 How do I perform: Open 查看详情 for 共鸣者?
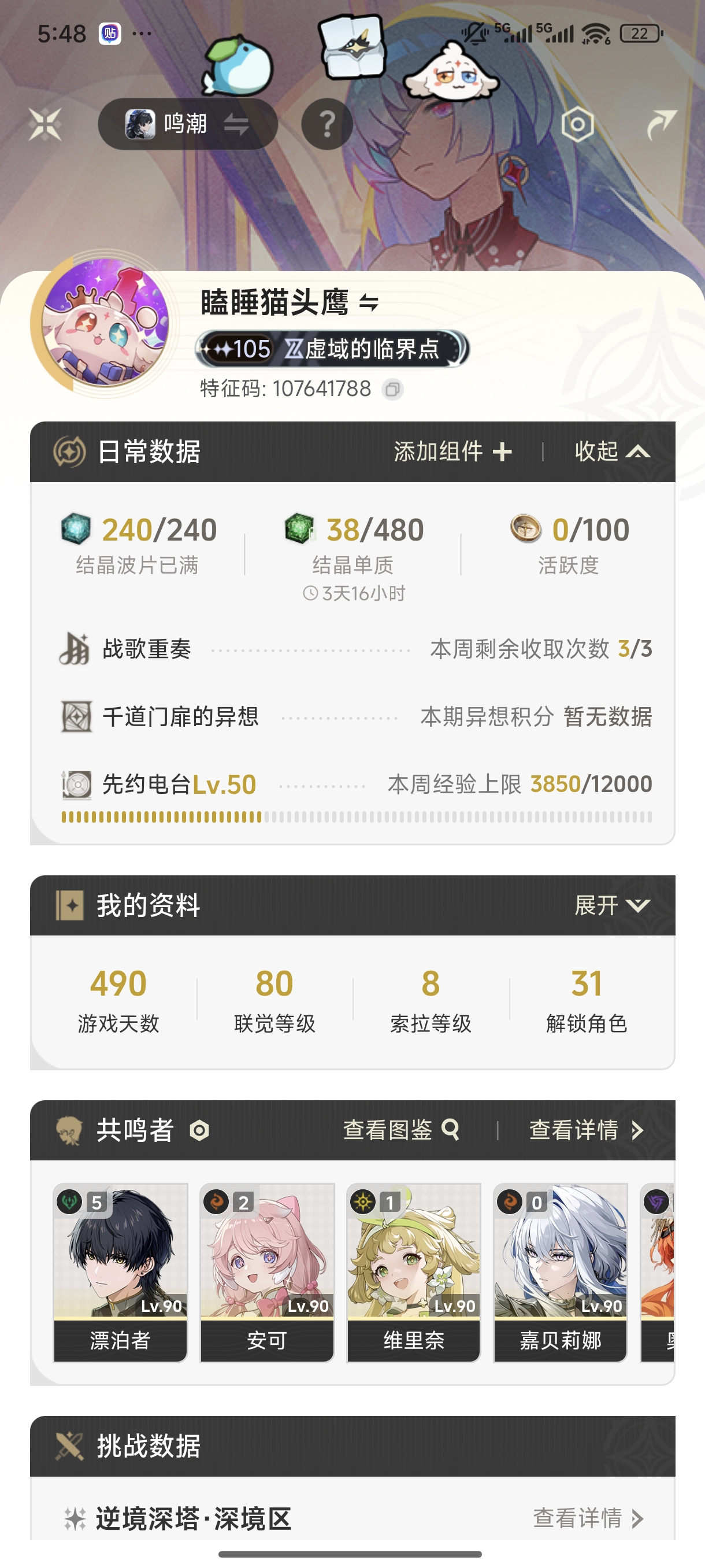tap(587, 1130)
